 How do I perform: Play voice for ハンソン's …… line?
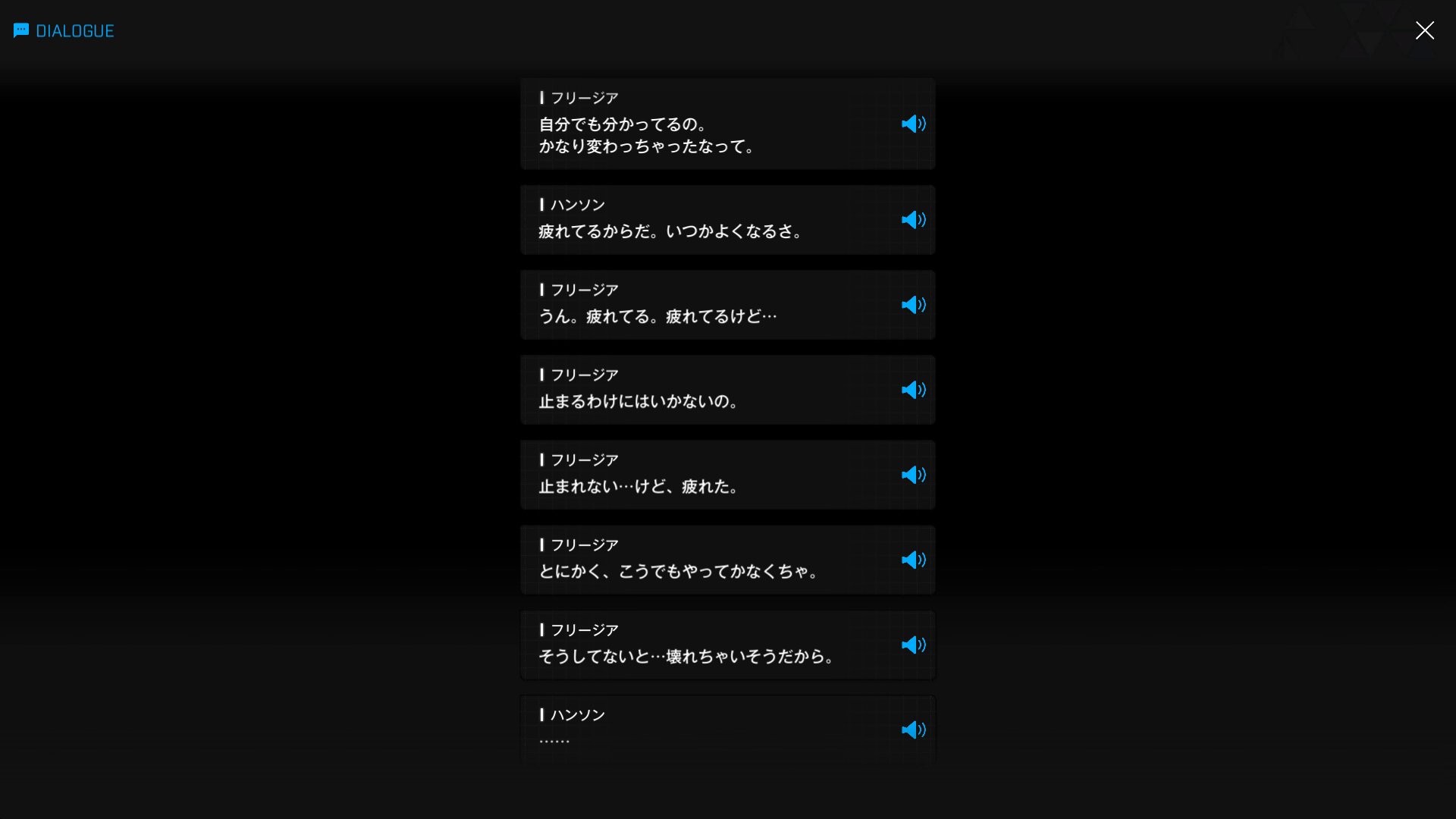913,730
